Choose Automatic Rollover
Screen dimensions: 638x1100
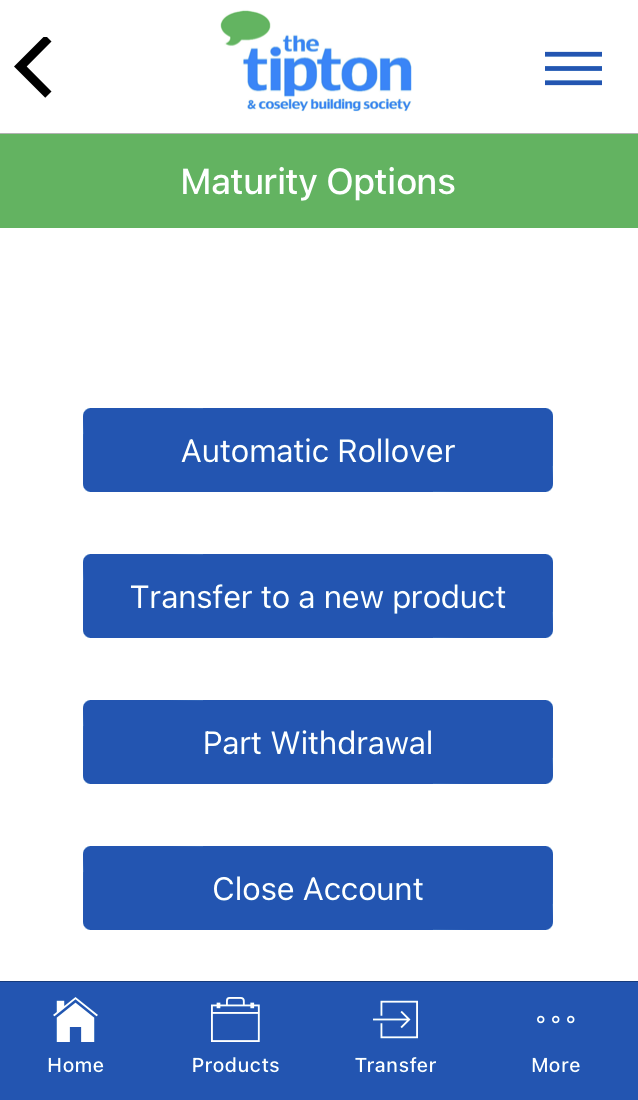[x=318, y=450]
